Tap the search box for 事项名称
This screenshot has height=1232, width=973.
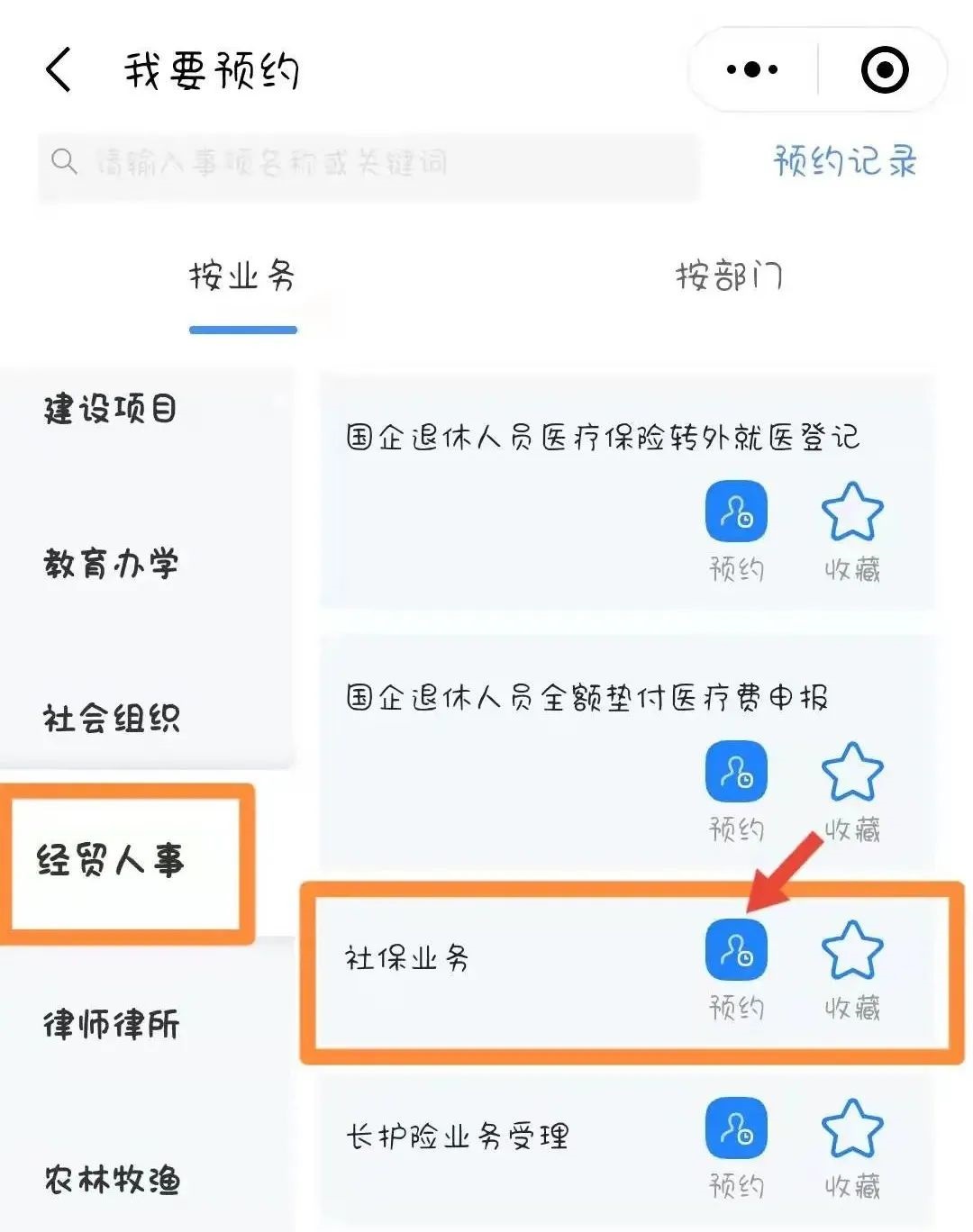(x=369, y=164)
